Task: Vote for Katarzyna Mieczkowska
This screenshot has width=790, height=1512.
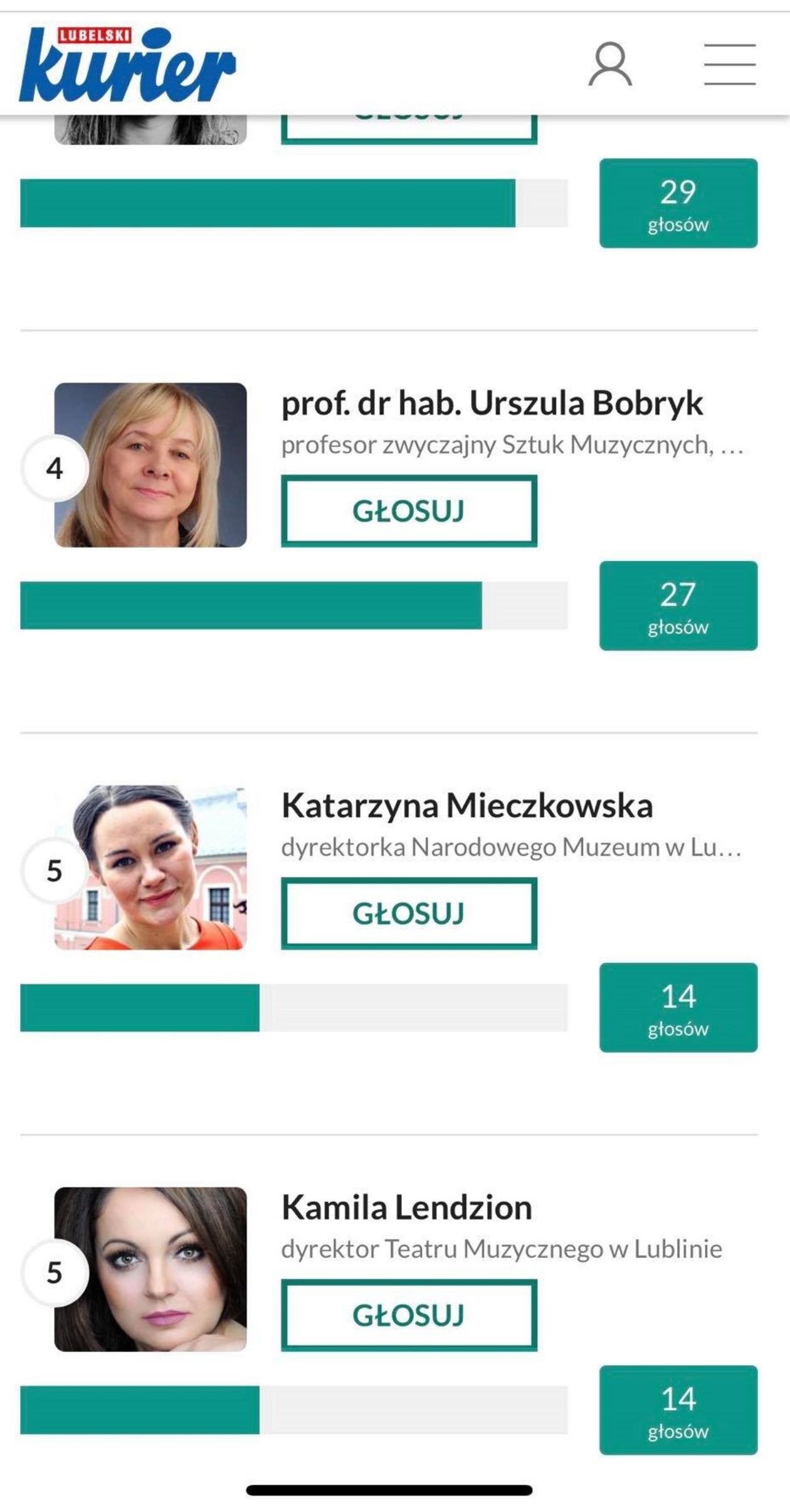Action: tap(409, 913)
